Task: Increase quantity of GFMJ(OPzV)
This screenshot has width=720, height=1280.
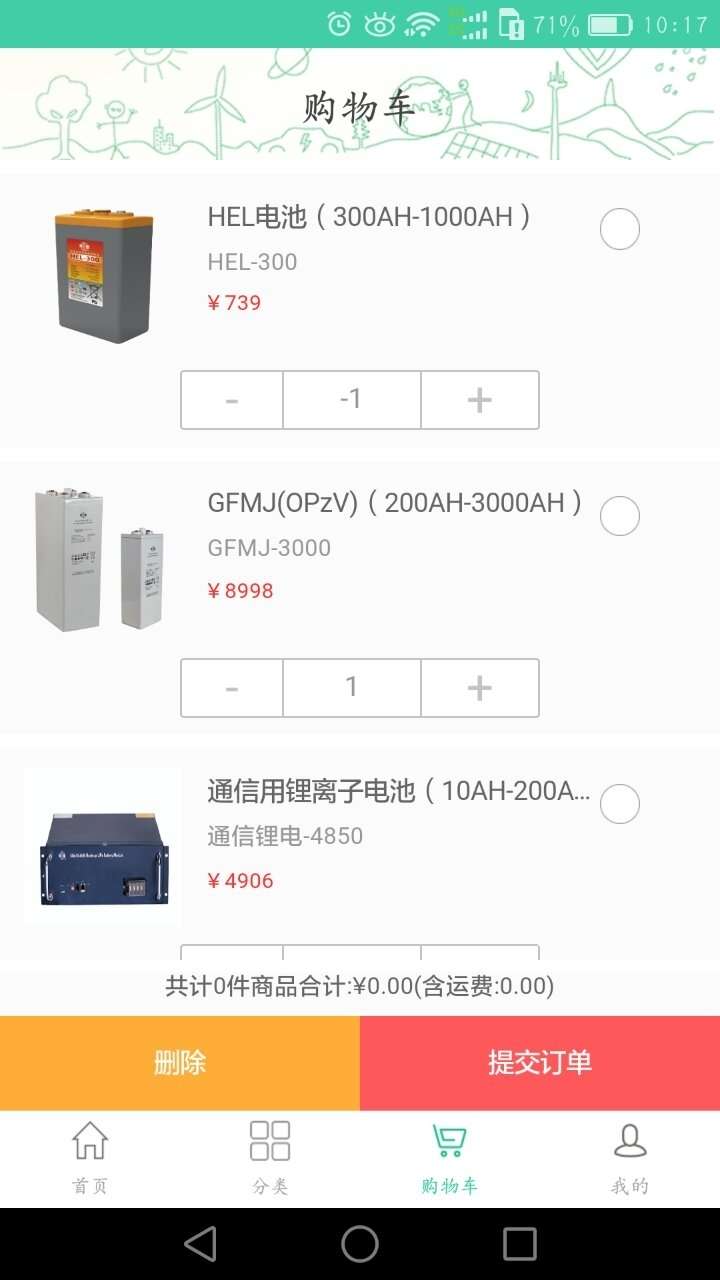Action: click(x=480, y=688)
